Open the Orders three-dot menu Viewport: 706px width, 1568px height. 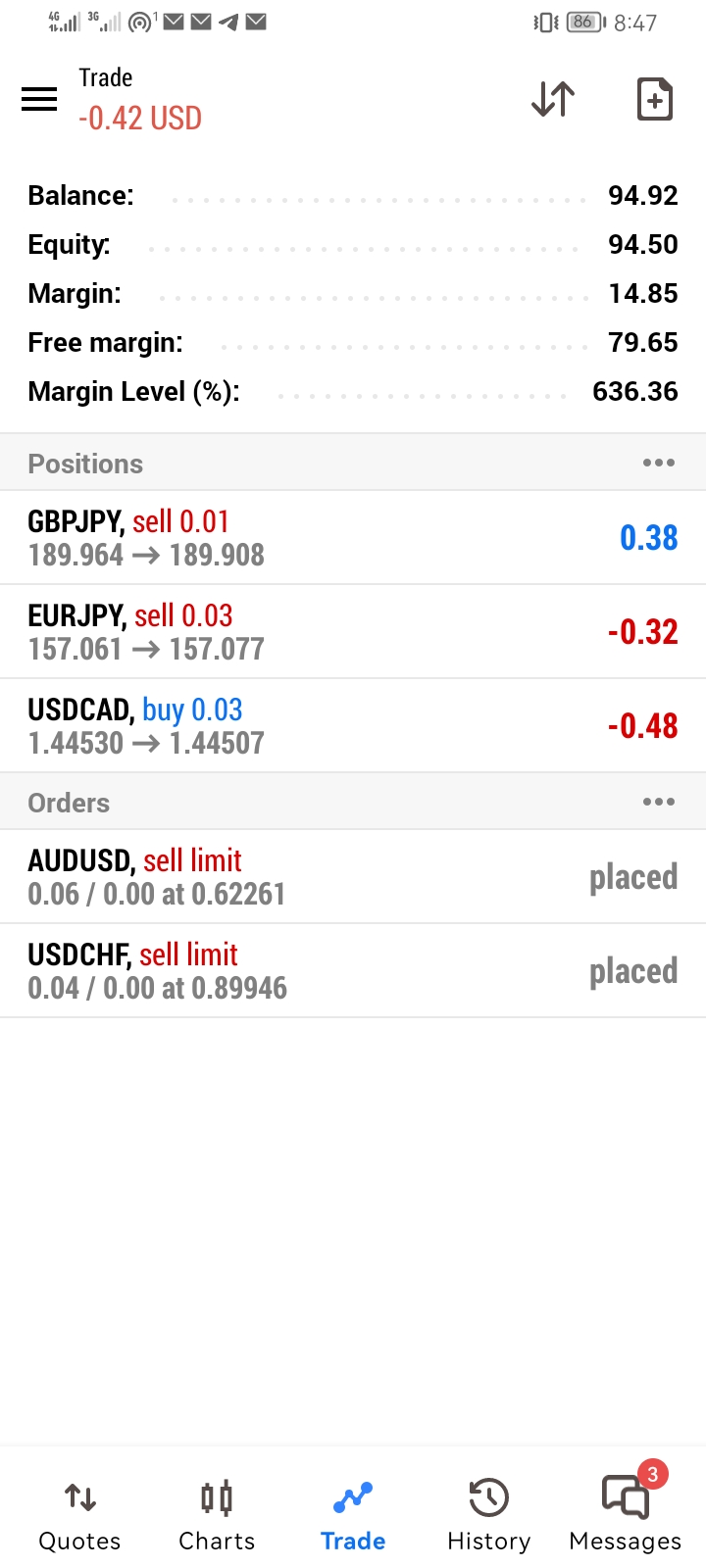(659, 802)
